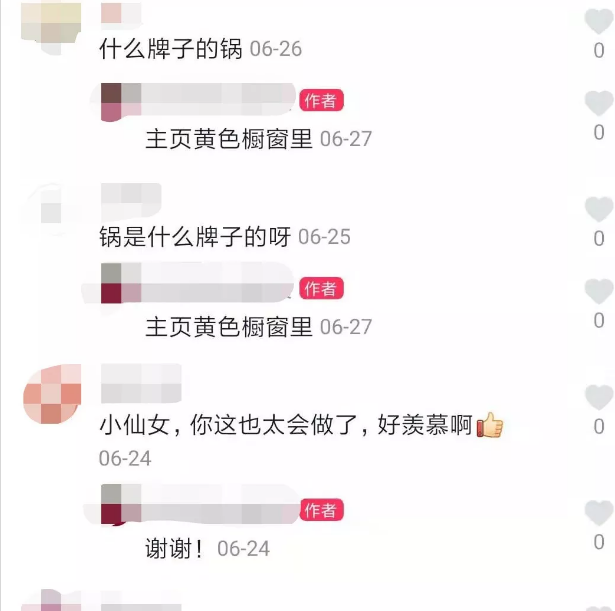Image resolution: width=615 pixels, height=611 pixels.
Task: Reply to the comment "什么牌子的锅"
Action: (x=170, y=49)
